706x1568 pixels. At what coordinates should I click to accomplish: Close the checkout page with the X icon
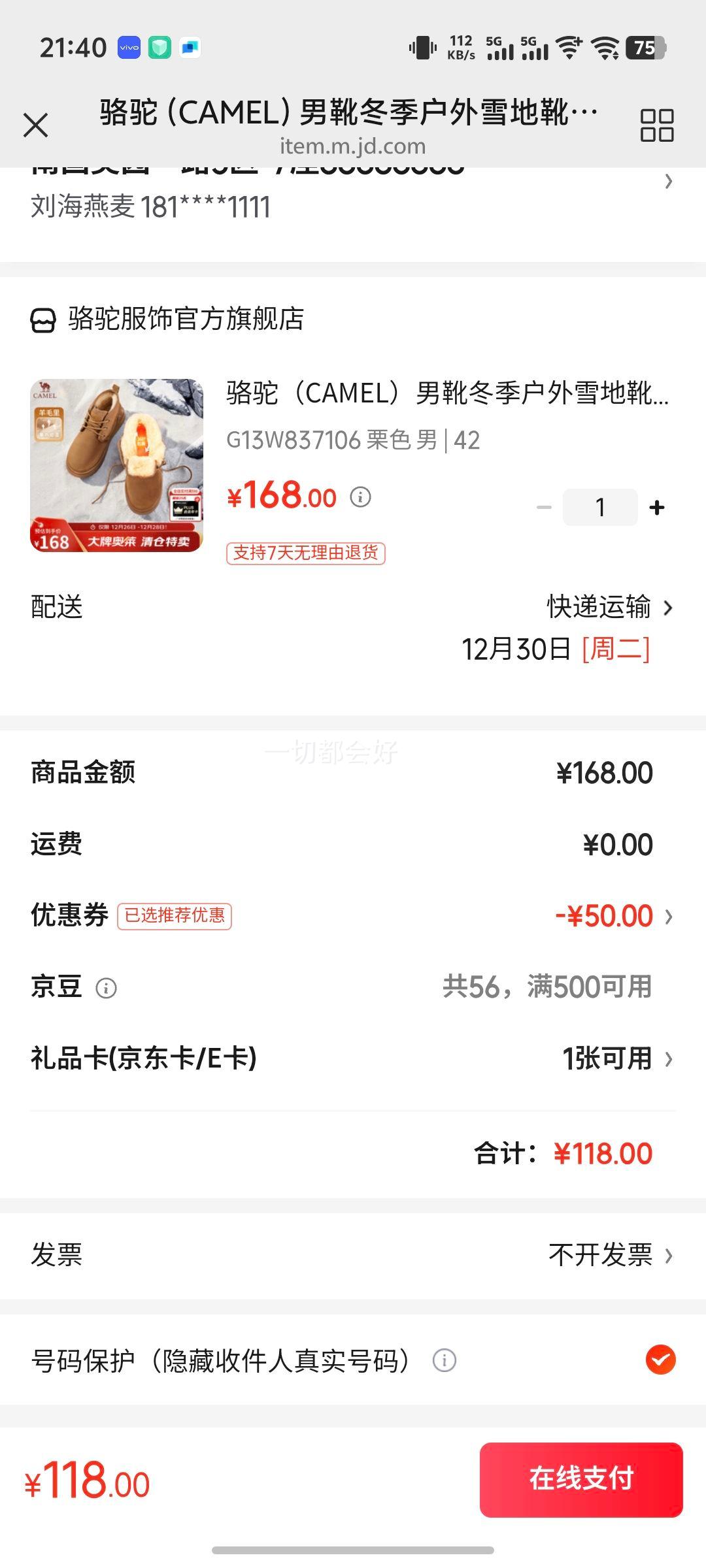coord(37,124)
